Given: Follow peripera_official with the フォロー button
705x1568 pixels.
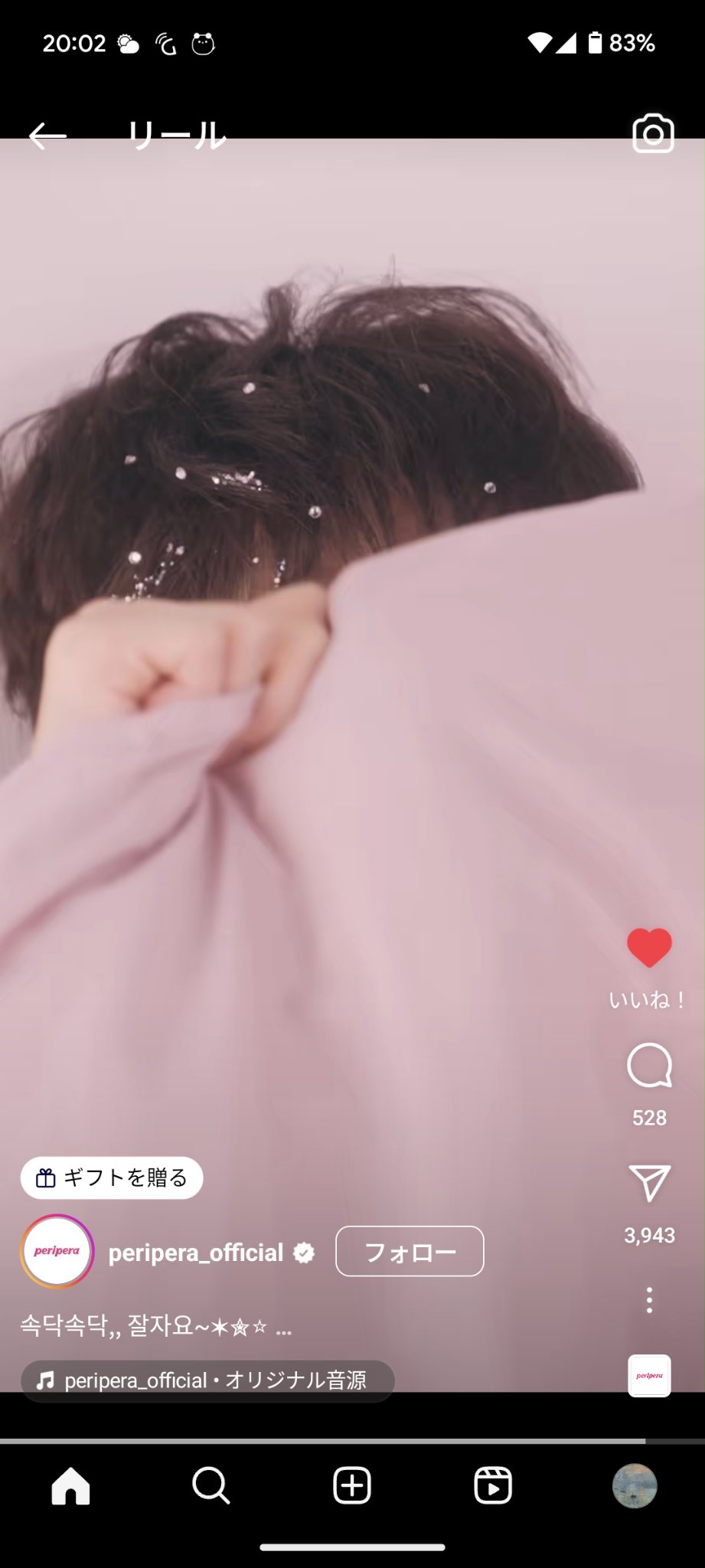Looking at the screenshot, I should pos(410,1252).
